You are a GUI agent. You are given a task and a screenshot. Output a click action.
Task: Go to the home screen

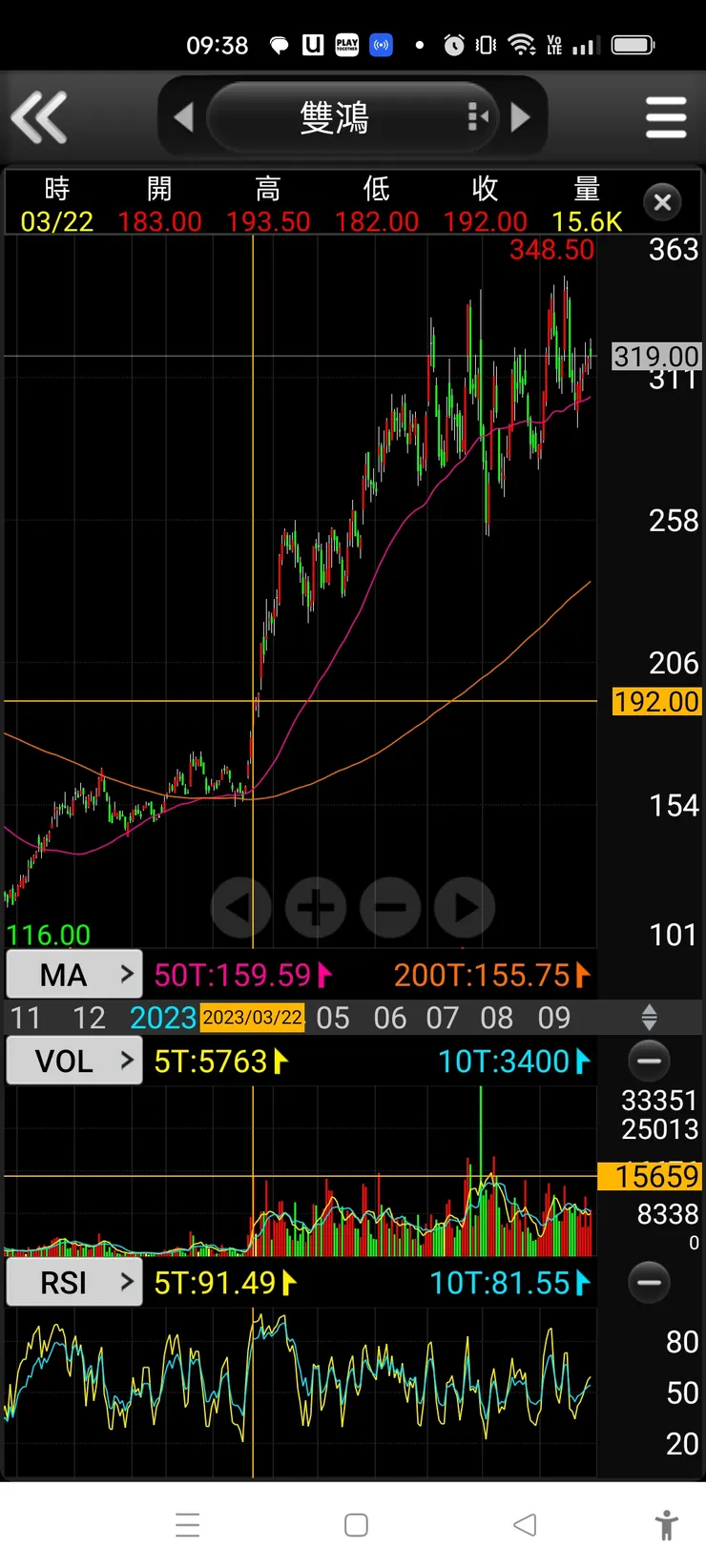tap(356, 1524)
